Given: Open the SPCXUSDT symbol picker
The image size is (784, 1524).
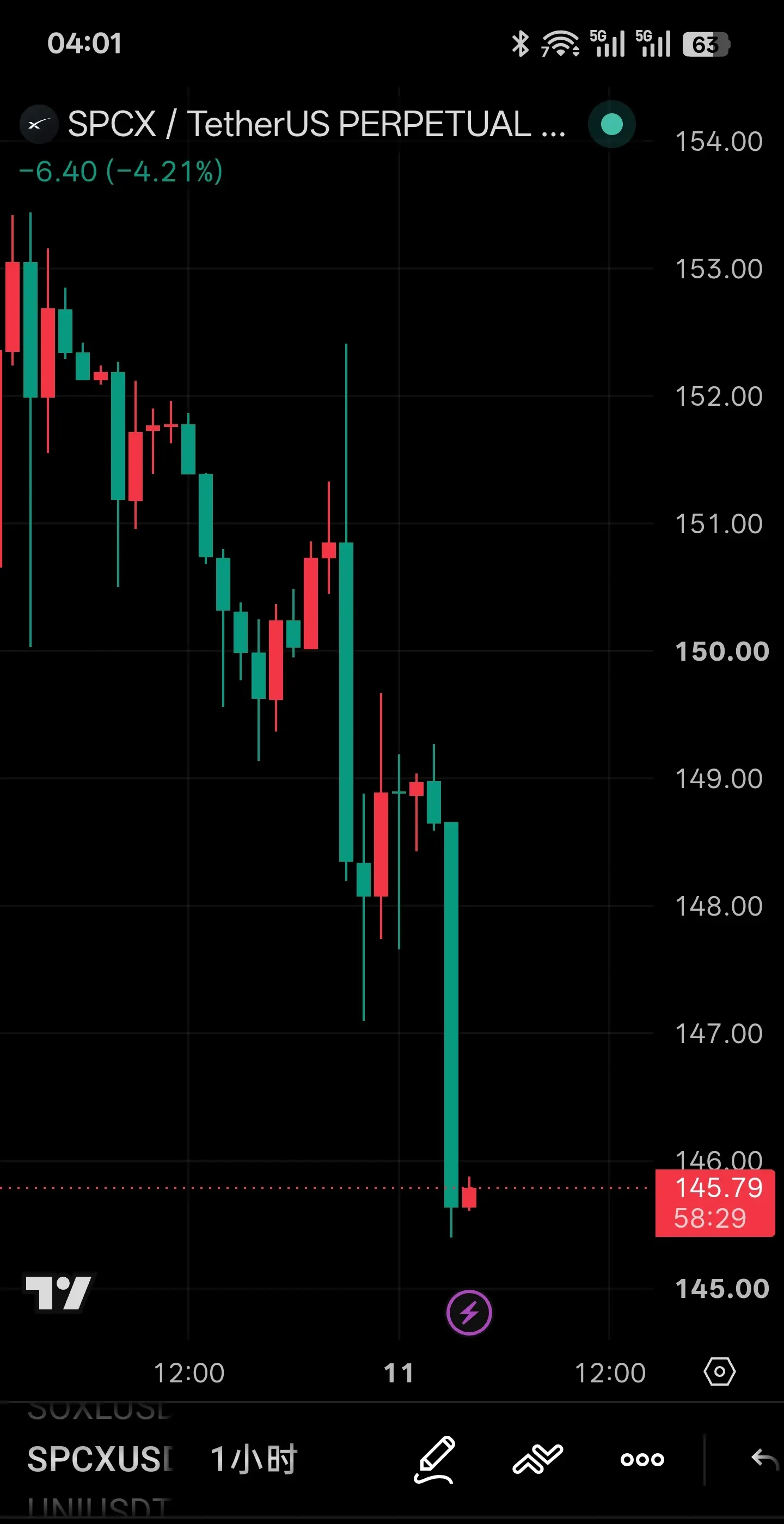Looking at the screenshot, I should pyautogui.click(x=101, y=1459).
